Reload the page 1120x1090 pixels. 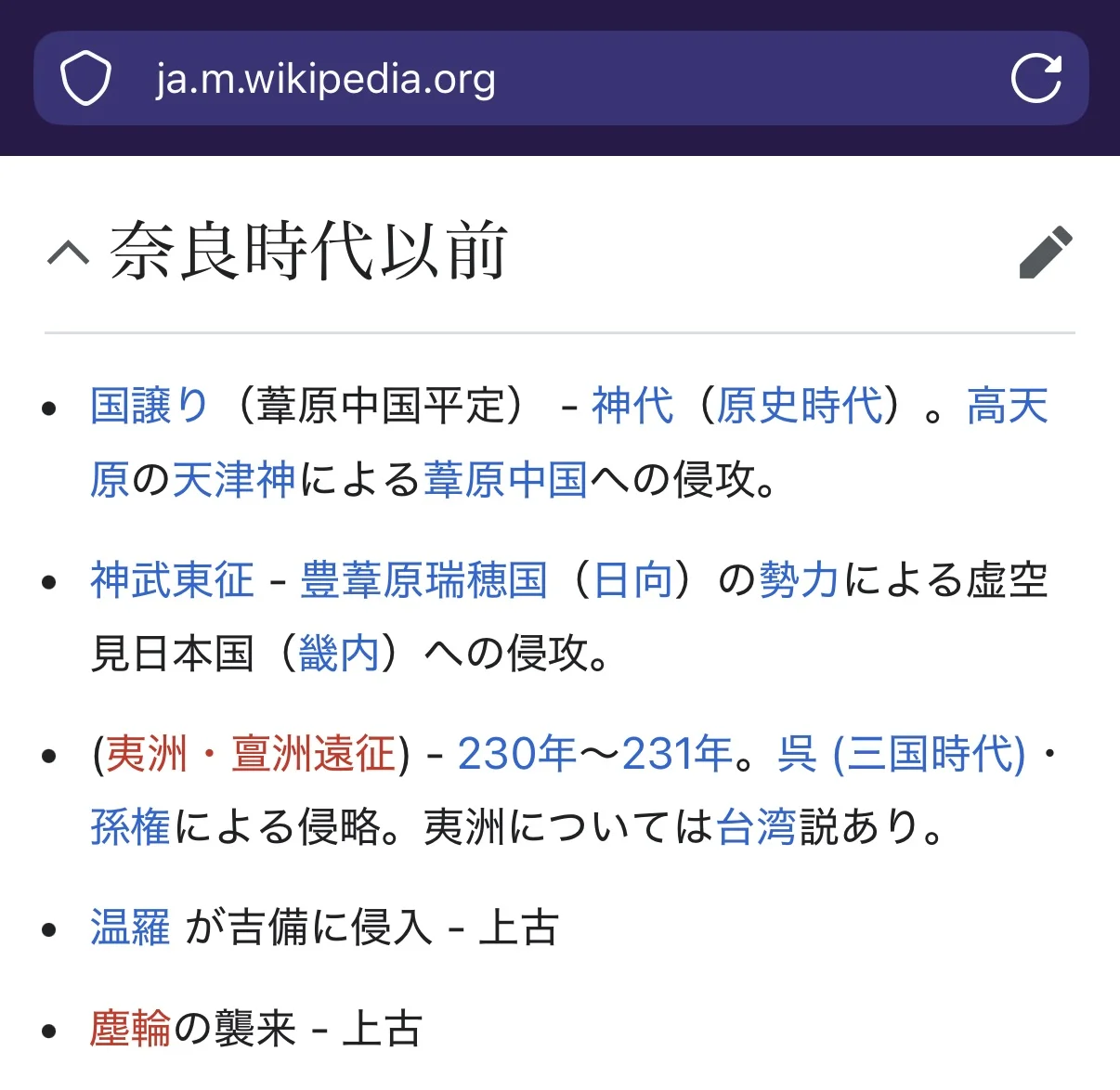tap(1035, 78)
